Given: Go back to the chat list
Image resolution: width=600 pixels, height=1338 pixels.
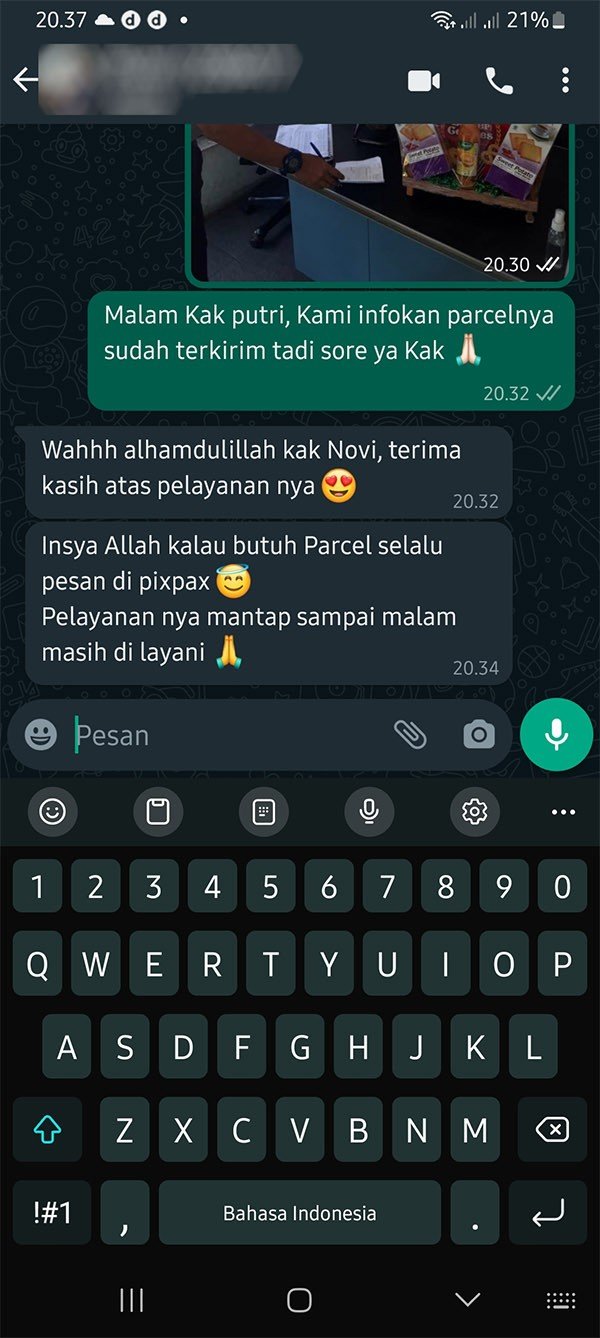Looking at the screenshot, I should click(x=25, y=81).
